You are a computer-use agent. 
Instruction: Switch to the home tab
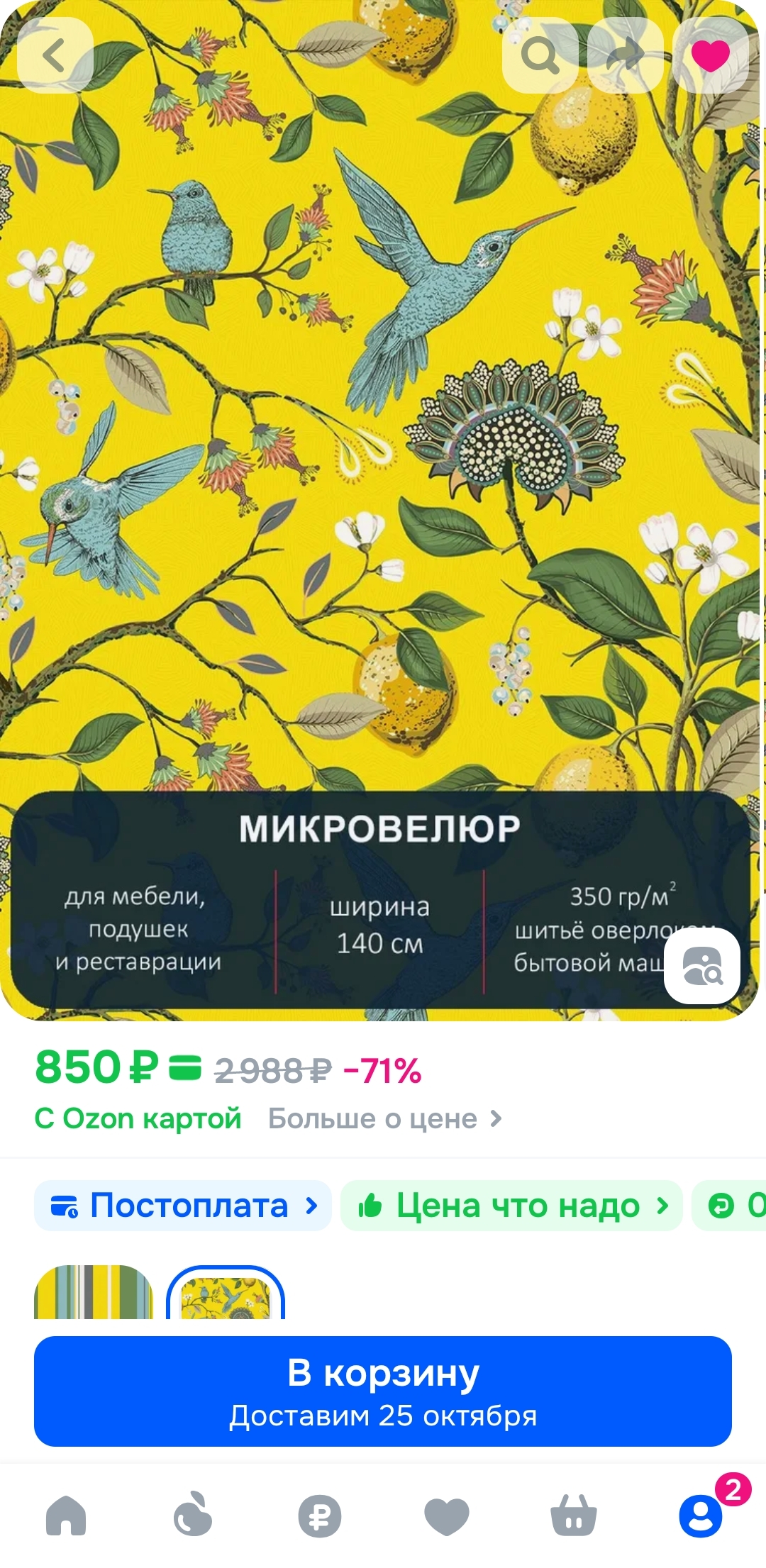66,1516
